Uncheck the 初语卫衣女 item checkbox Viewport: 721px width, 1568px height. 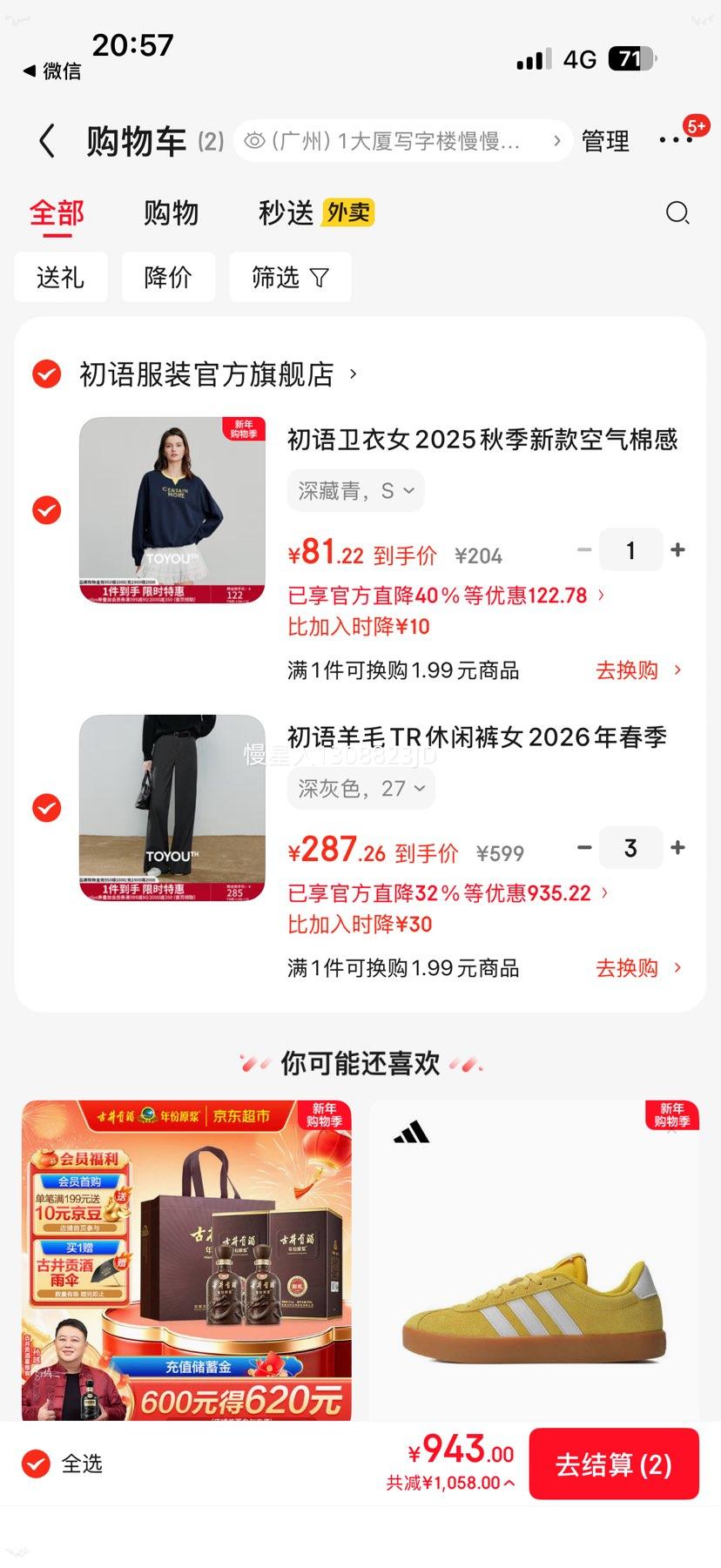point(47,509)
